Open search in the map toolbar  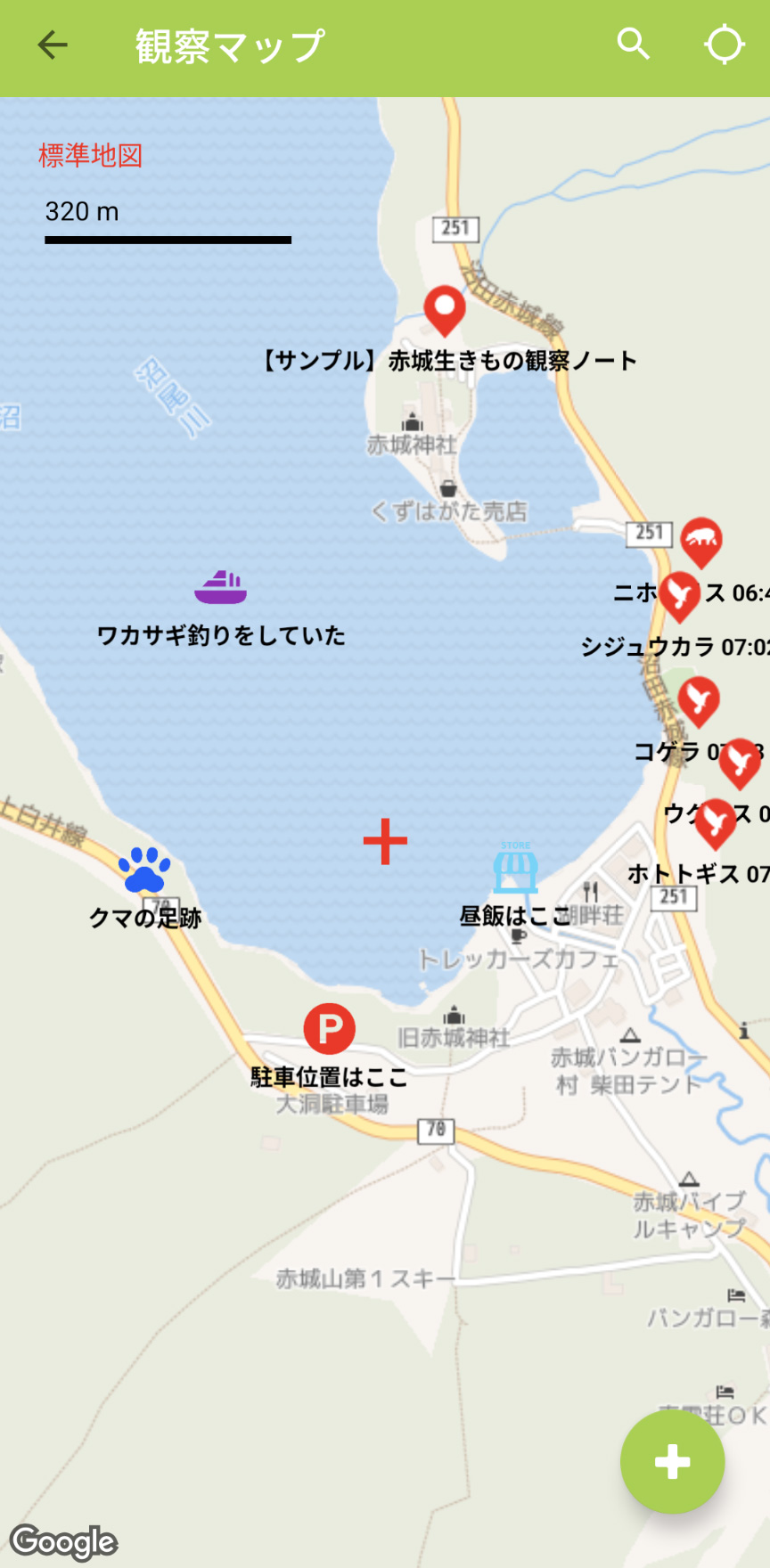pos(633,44)
